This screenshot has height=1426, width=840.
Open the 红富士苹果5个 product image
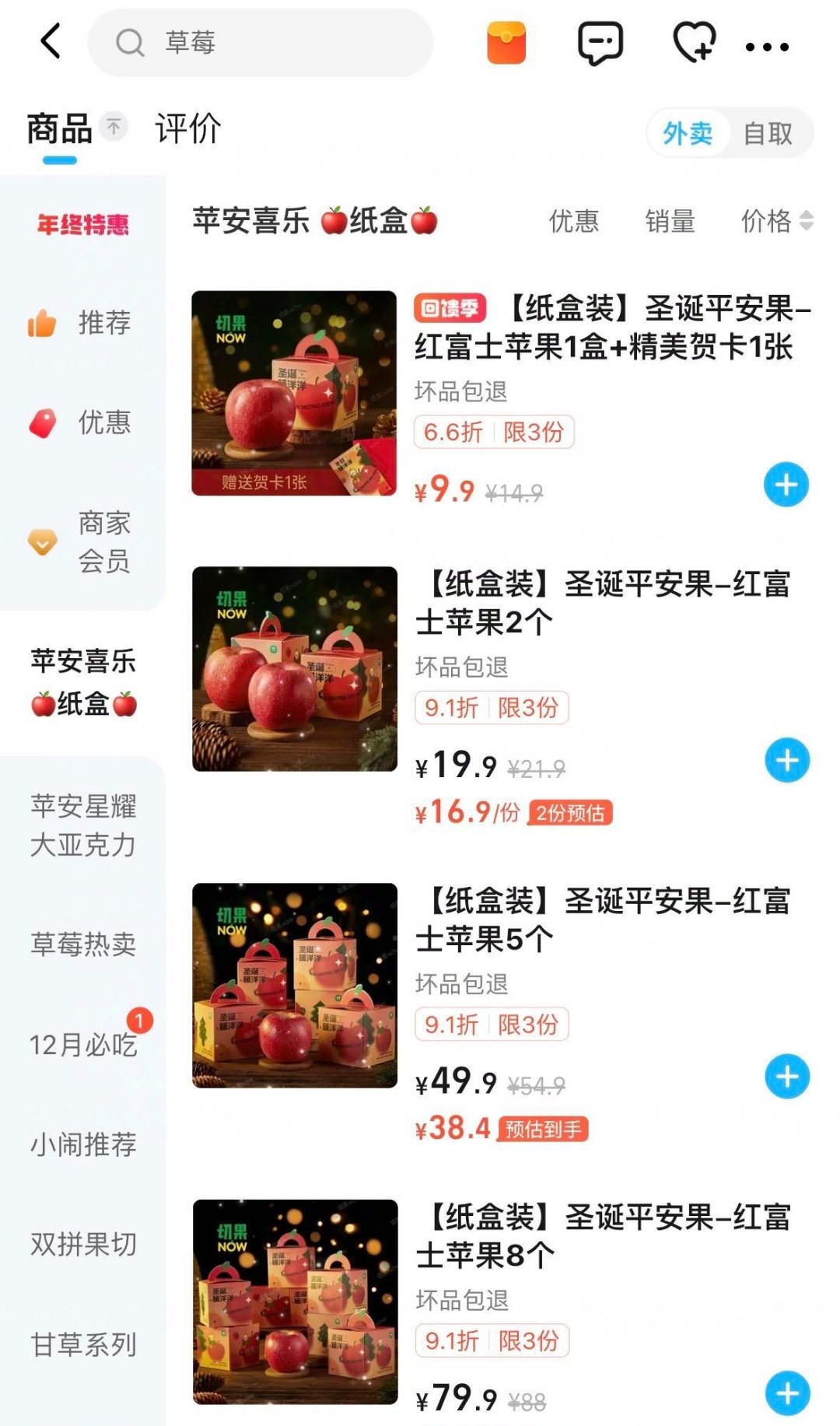point(295,985)
